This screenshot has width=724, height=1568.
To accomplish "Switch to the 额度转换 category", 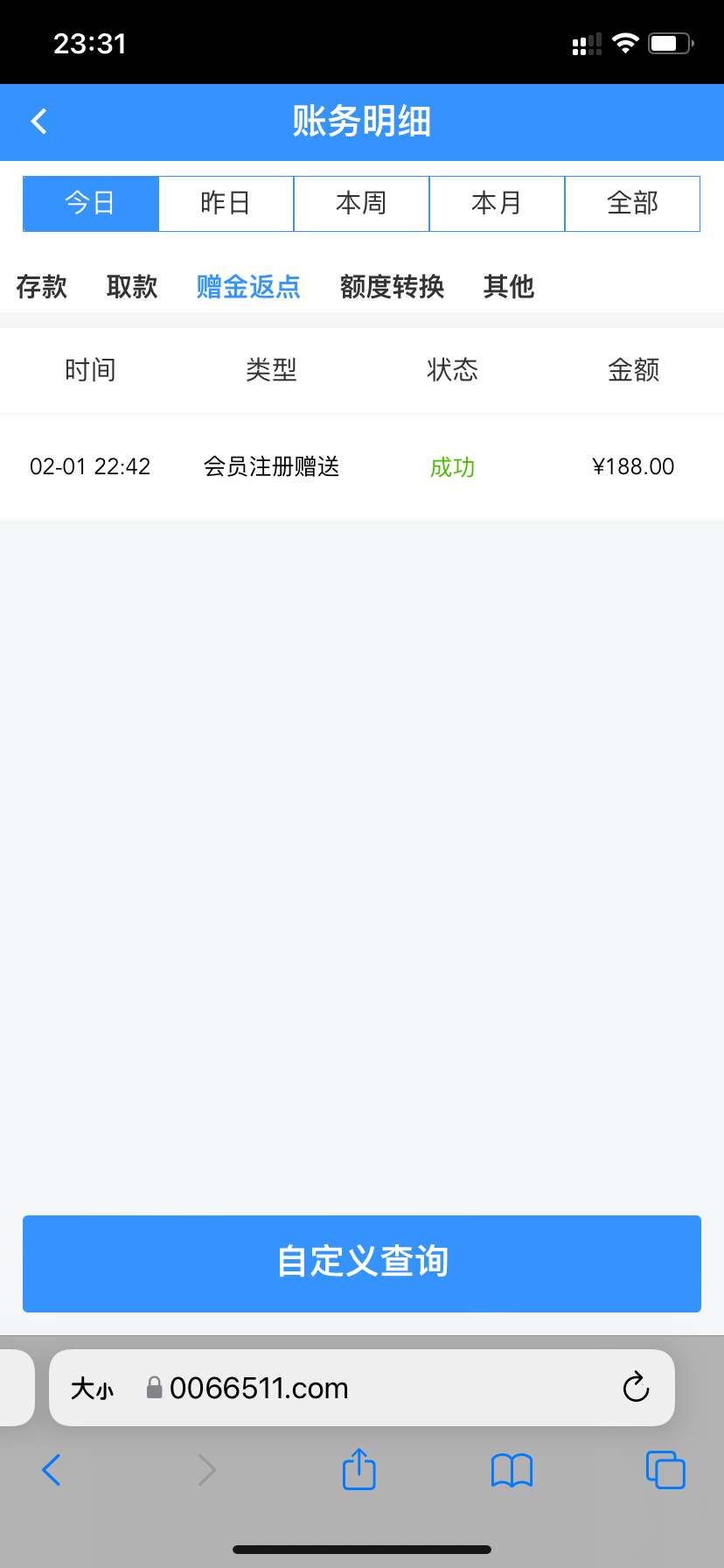I will point(392,287).
